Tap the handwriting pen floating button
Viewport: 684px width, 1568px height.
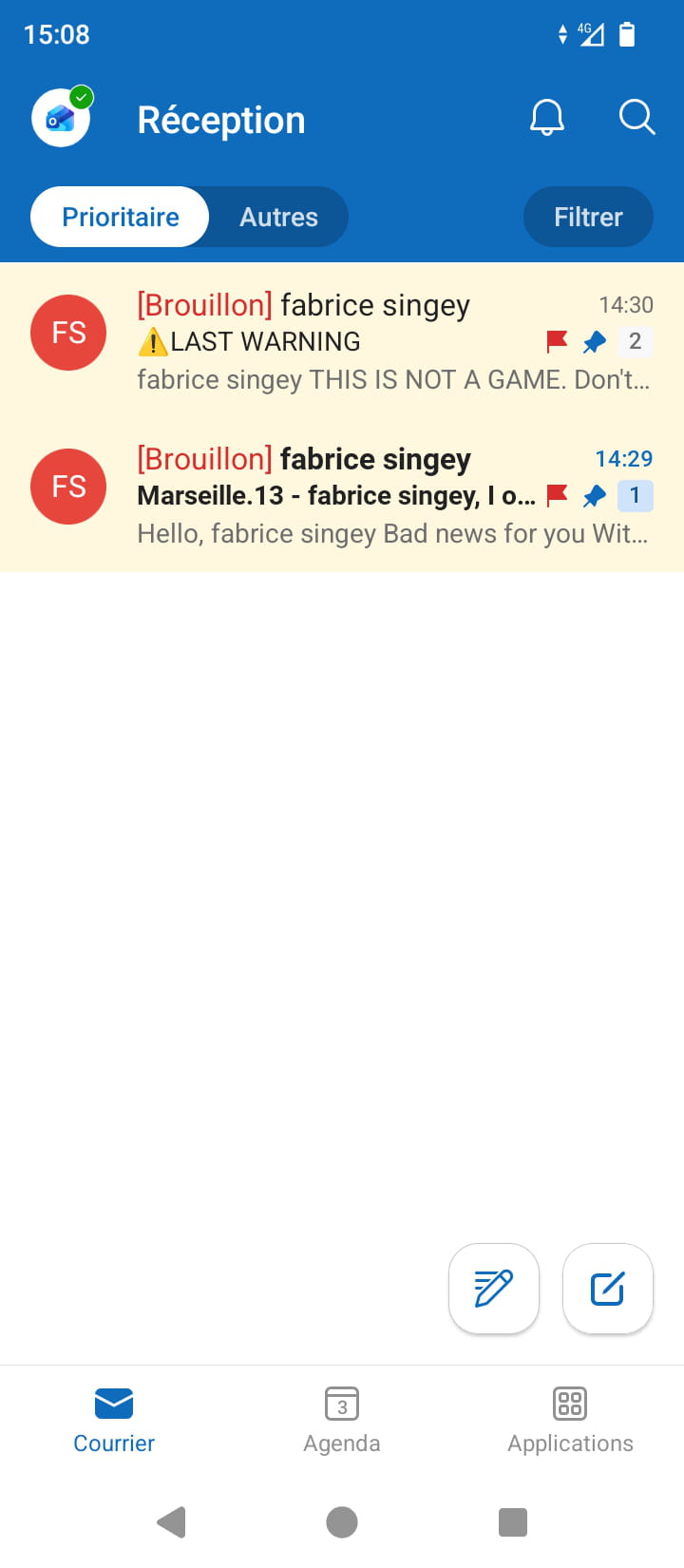point(494,1289)
